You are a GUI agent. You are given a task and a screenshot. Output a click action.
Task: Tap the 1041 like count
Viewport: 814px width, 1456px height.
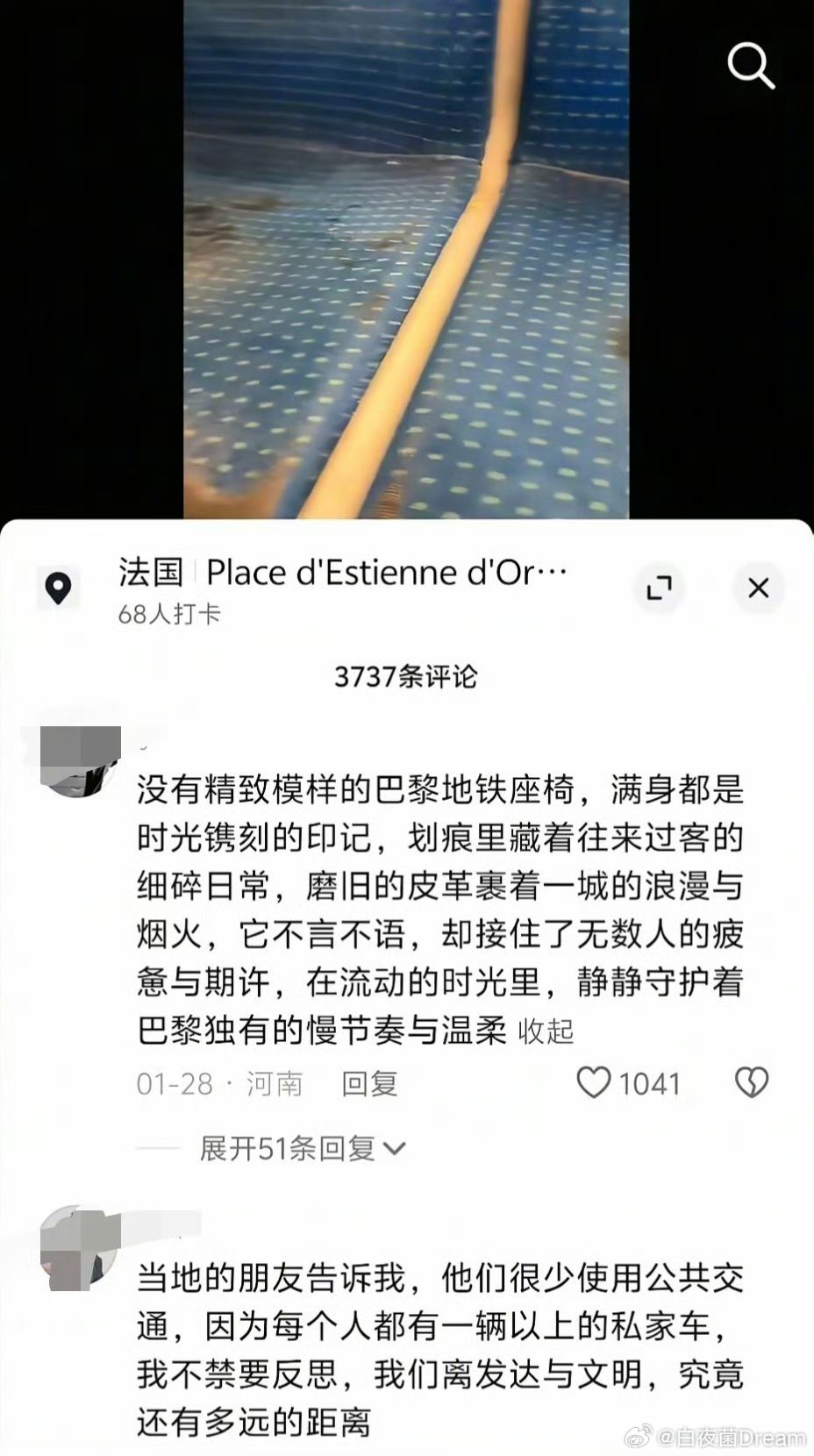pyautogui.click(x=649, y=1084)
